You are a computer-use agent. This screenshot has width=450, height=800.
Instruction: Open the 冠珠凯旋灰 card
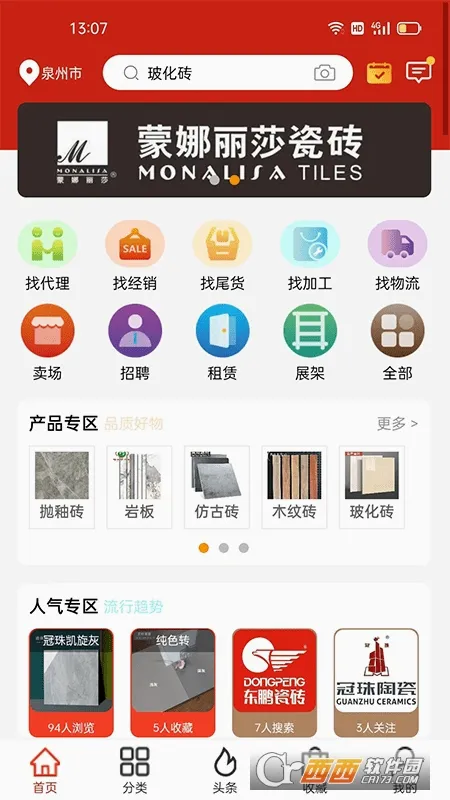pos(71,683)
